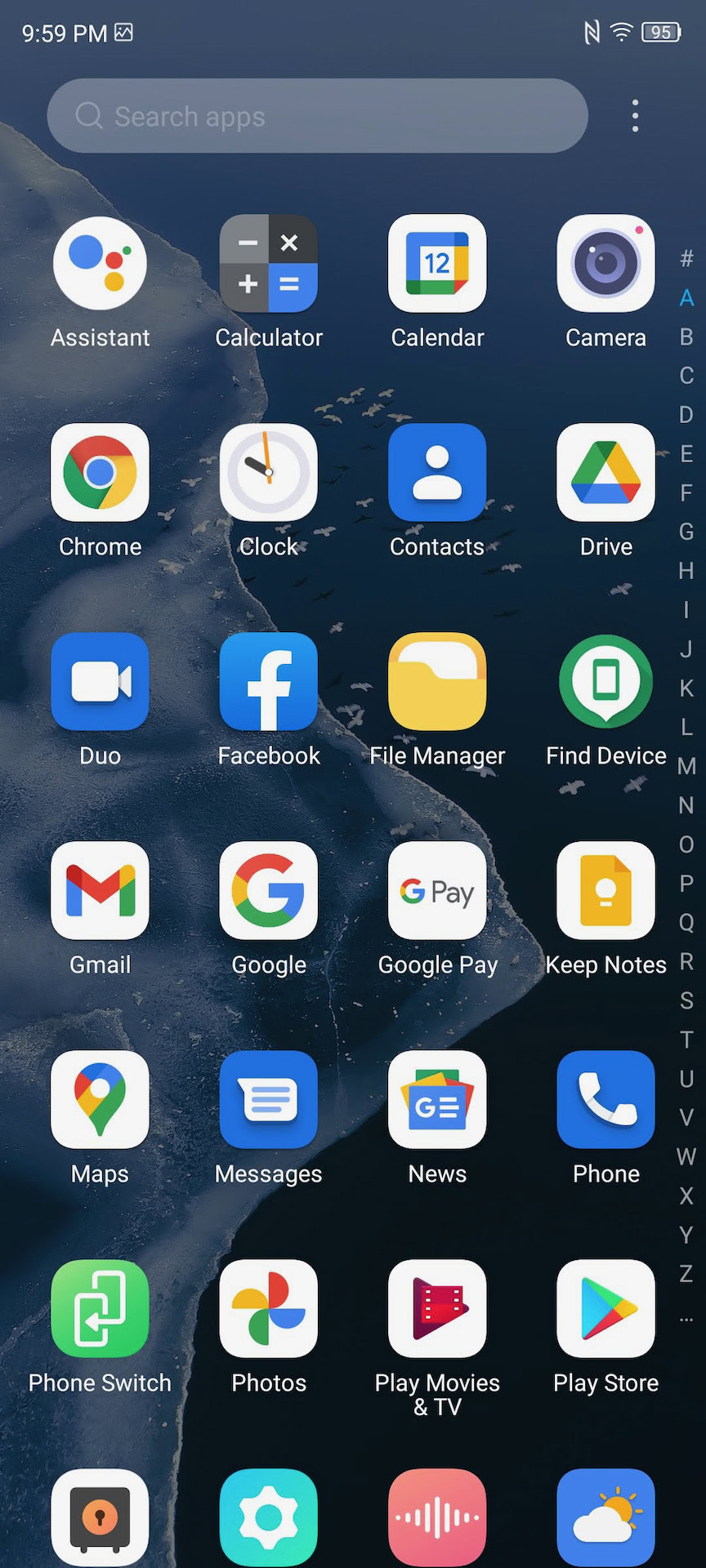This screenshot has height=1568, width=706.
Task: Open the Clock app
Action: (x=269, y=473)
